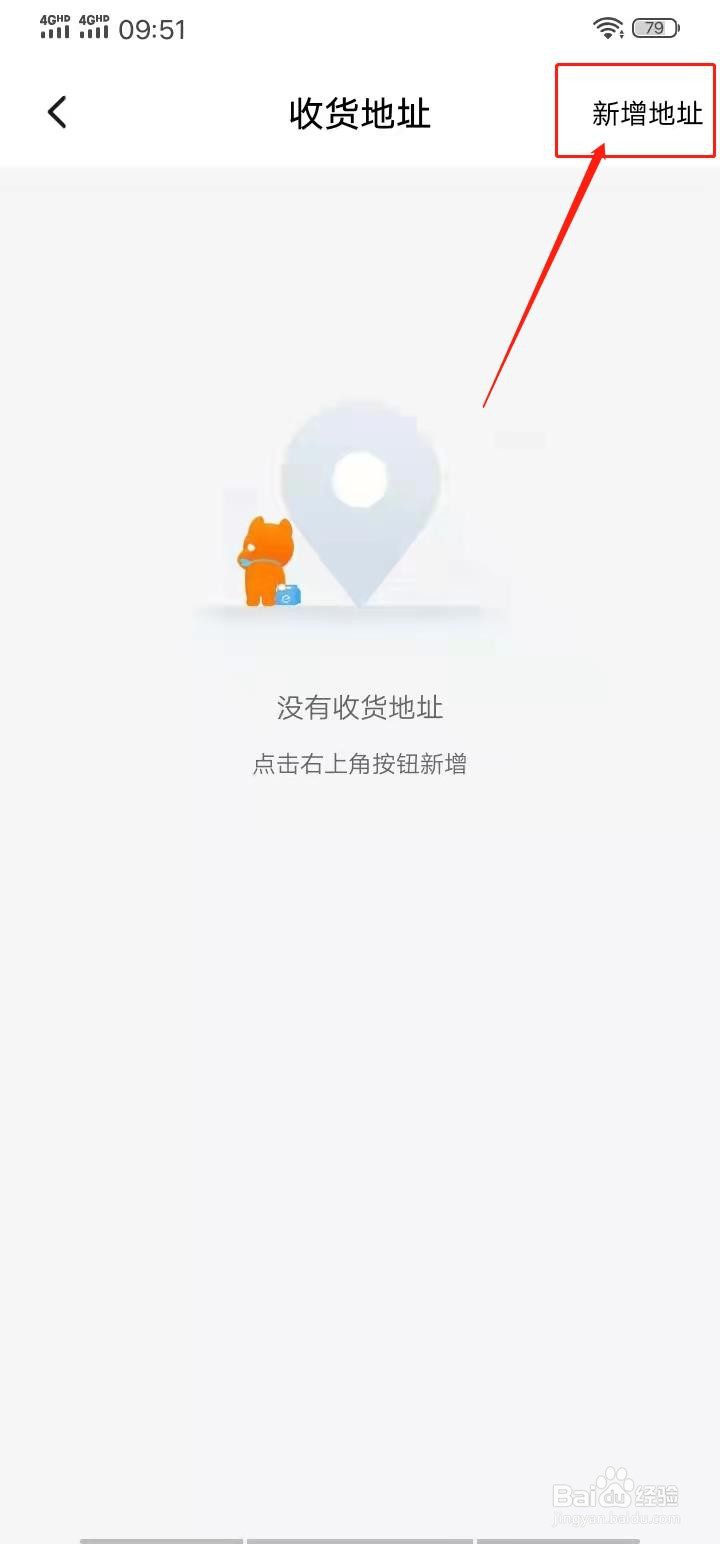Tap the left chevron in the top bar
This screenshot has width=720, height=1544.
[57, 113]
